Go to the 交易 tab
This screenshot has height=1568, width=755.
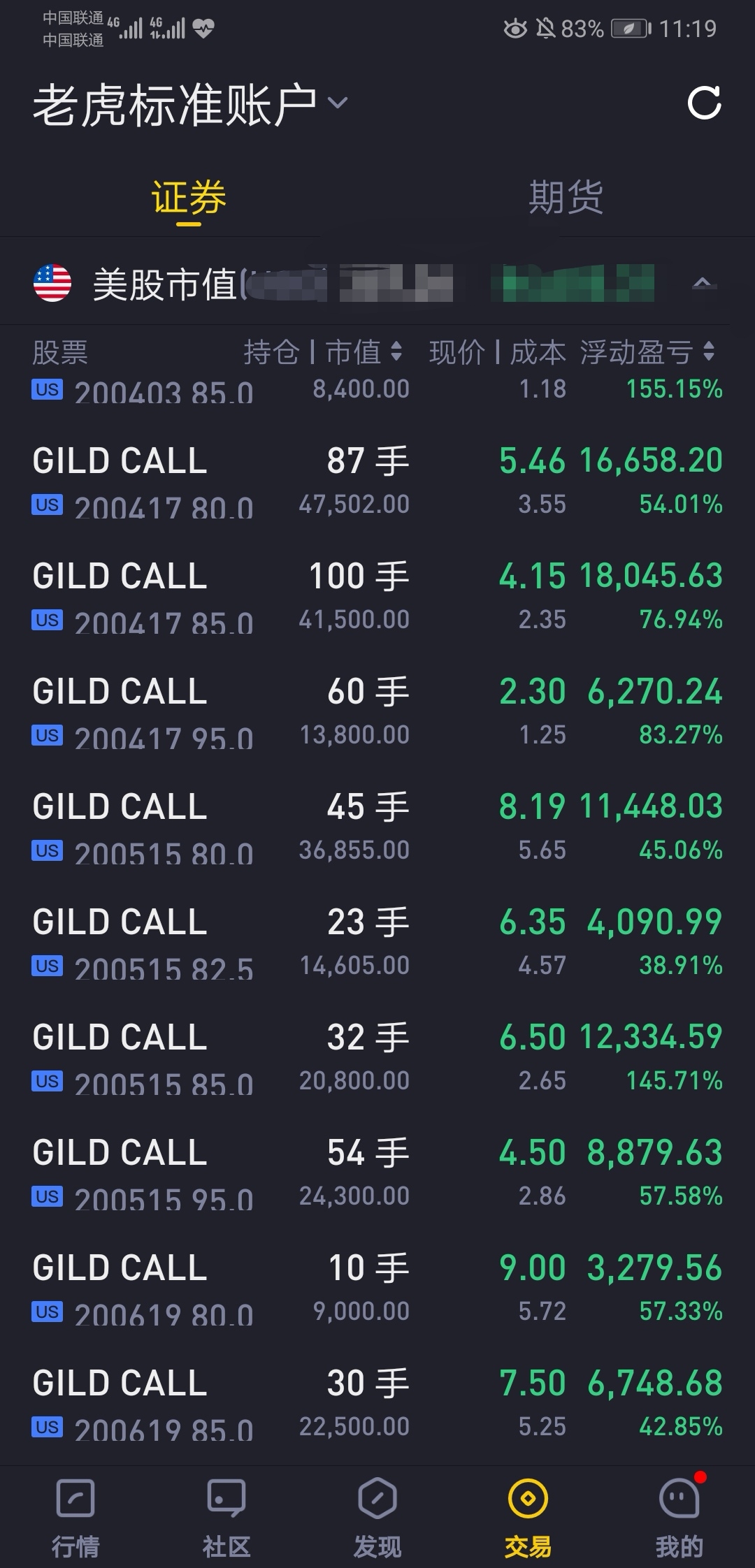(528, 1516)
